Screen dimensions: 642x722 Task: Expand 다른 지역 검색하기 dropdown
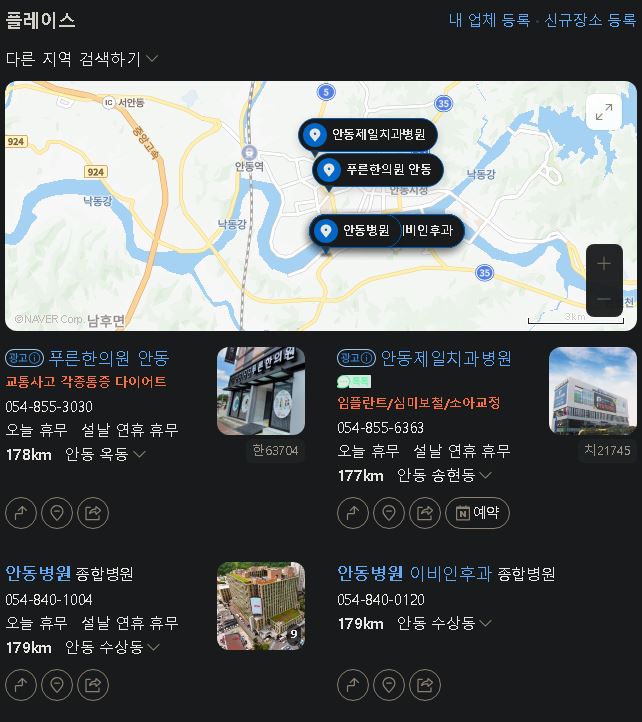click(82, 58)
